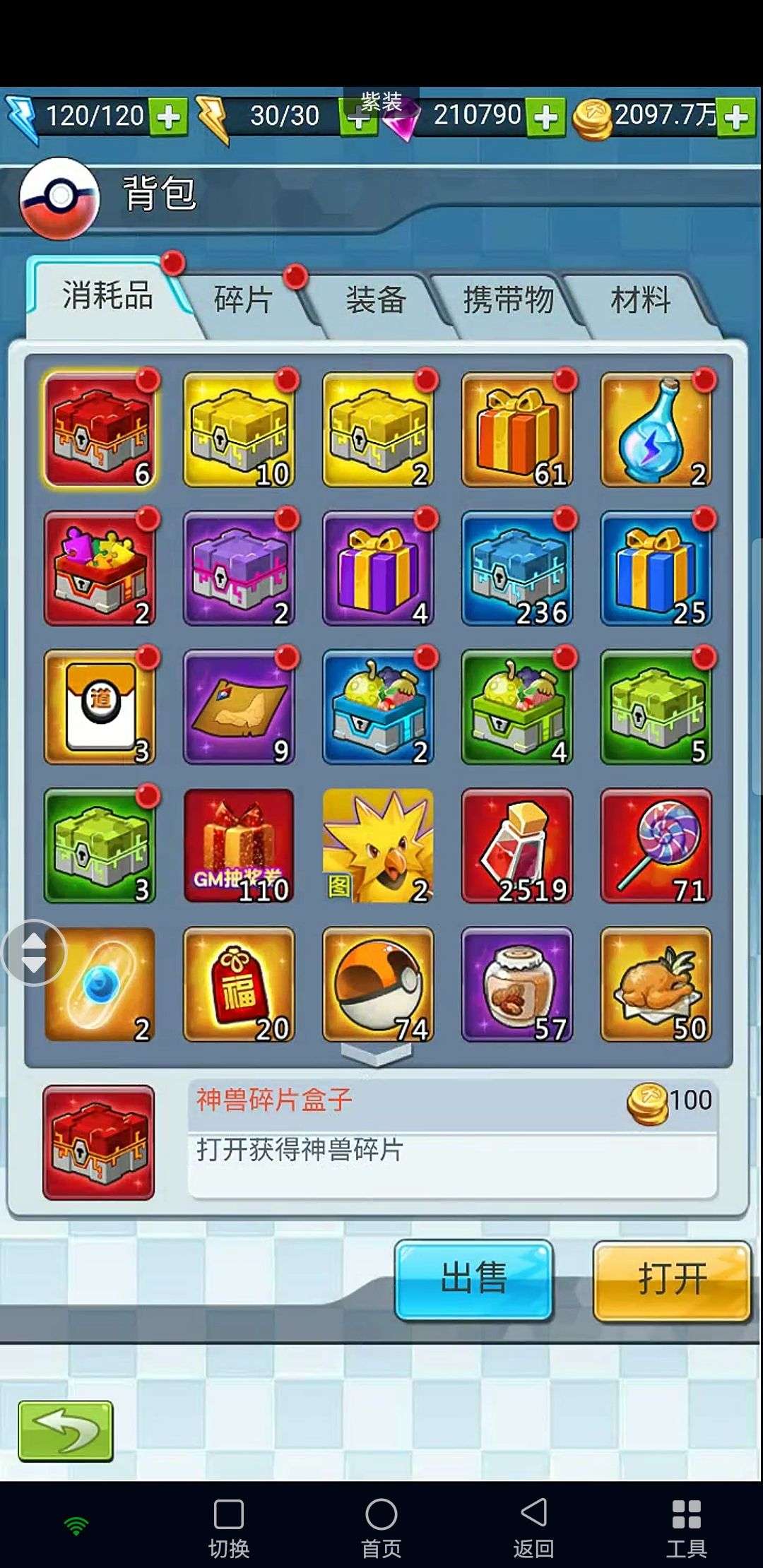Select the 福 lucky bag item
The height and width of the screenshot is (1568, 763).
point(238,985)
